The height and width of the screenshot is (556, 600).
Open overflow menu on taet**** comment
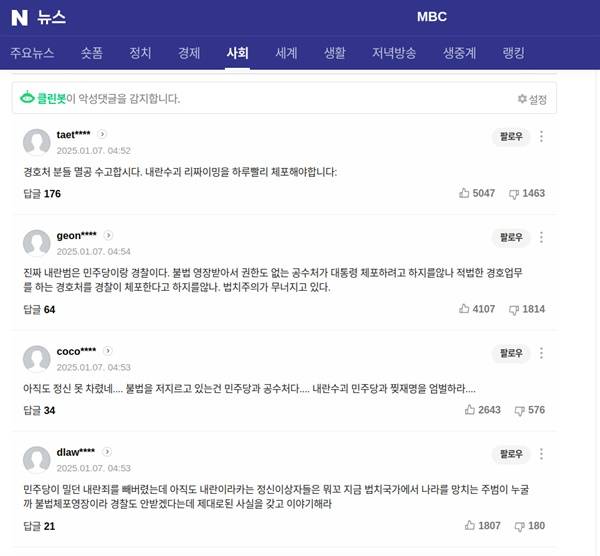542,137
